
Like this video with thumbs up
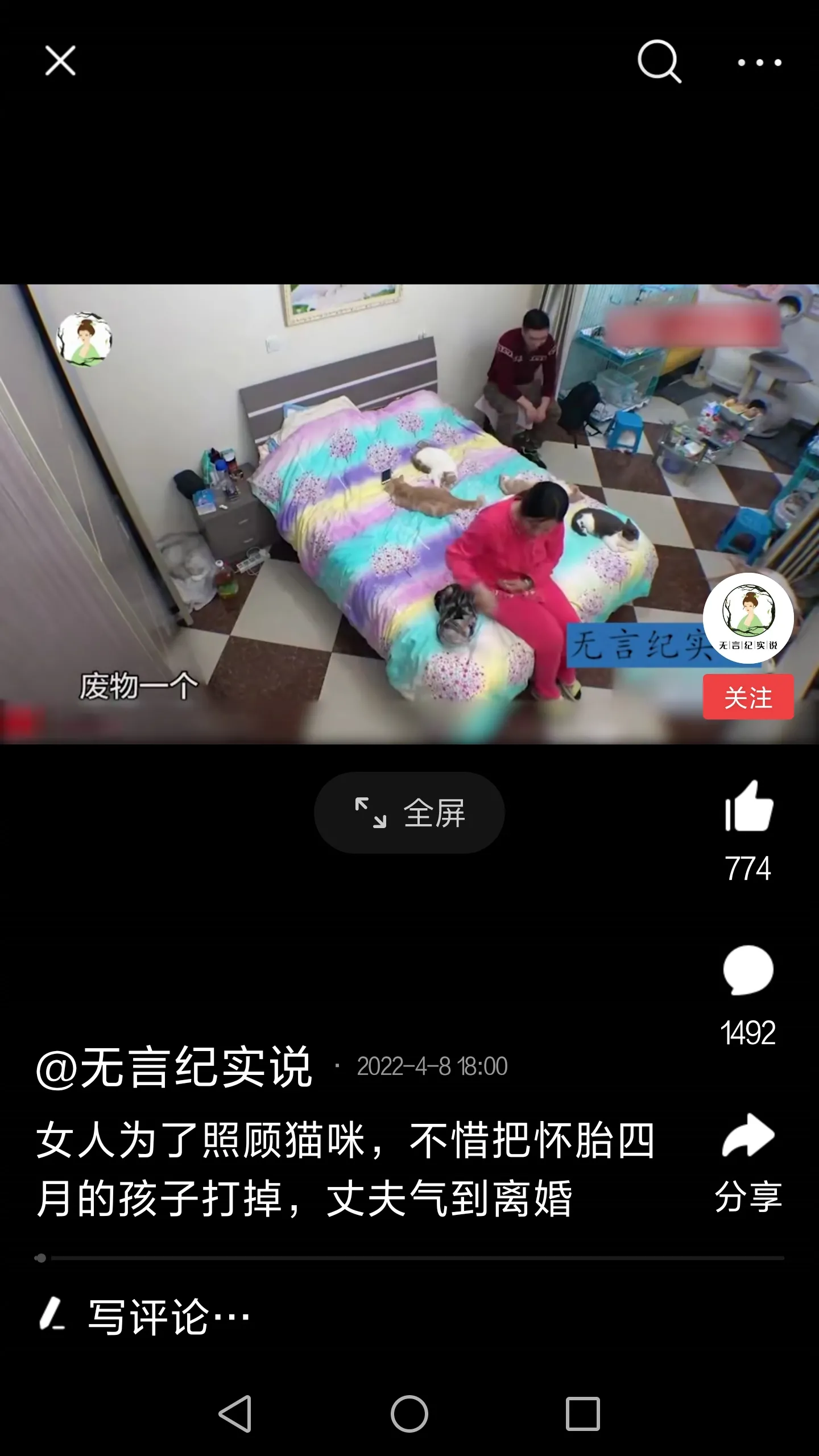pos(748,808)
